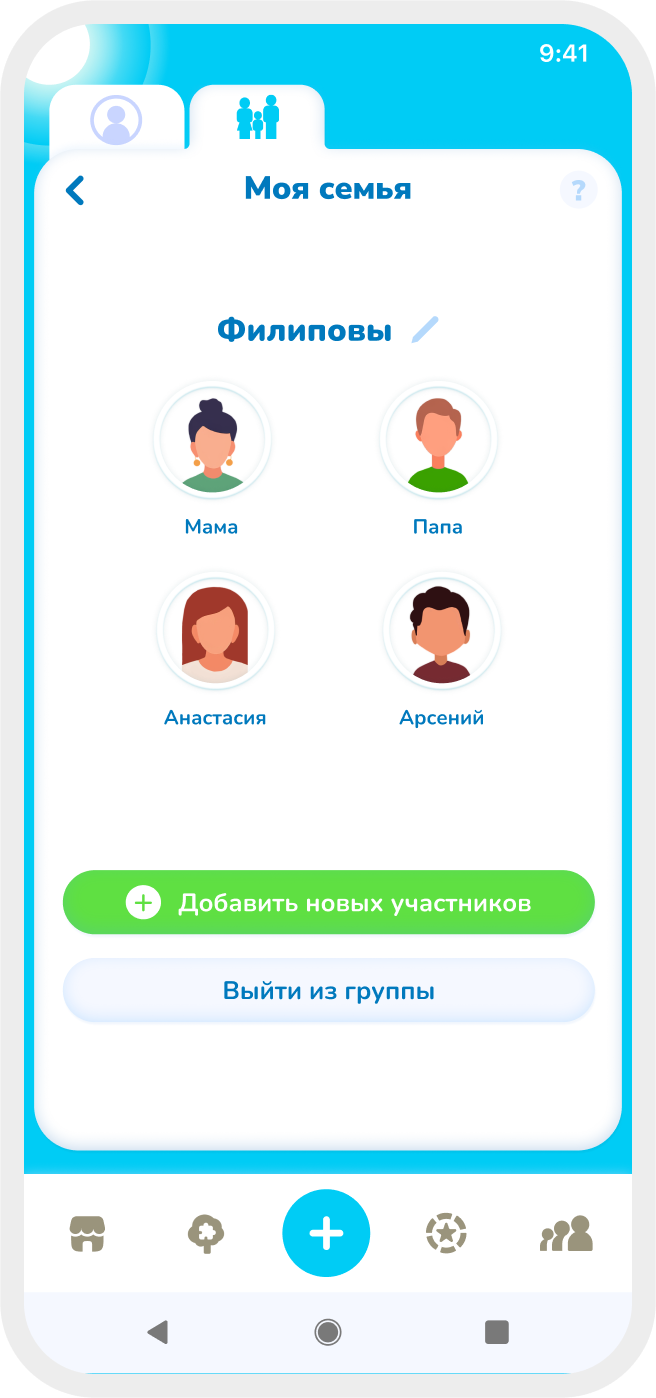Tap the central plus button
656x1398 pixels.
pyautogui.click(x=326, y=1234)
